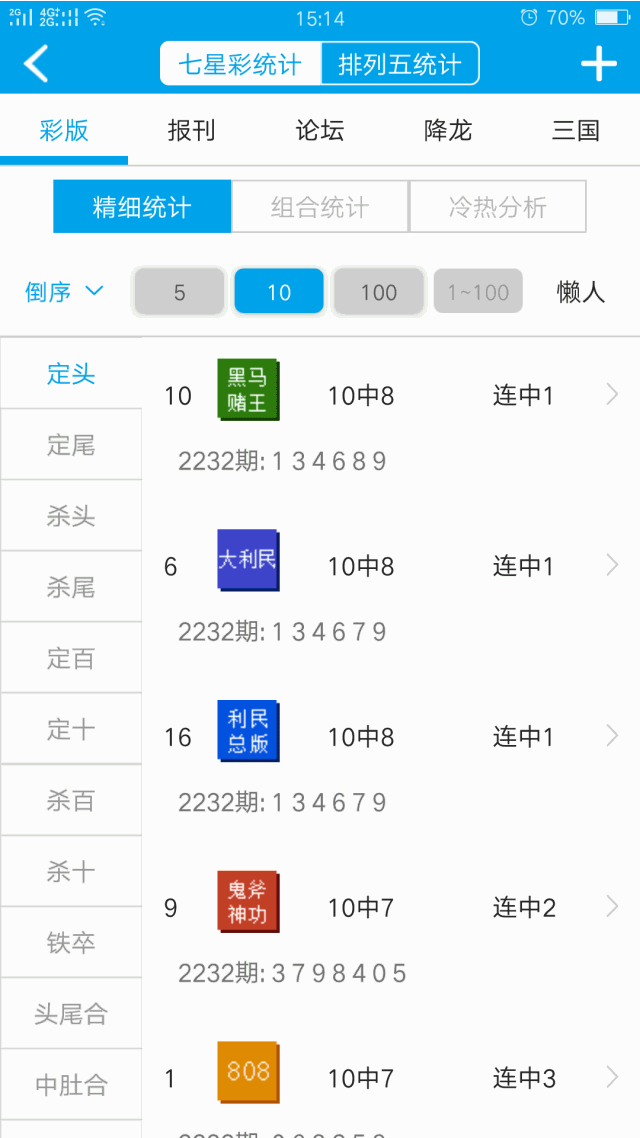The width and height of the screenshot is (640, 1138).
Task: Switch to the 论坛 tab
Action: click(319, 131)
